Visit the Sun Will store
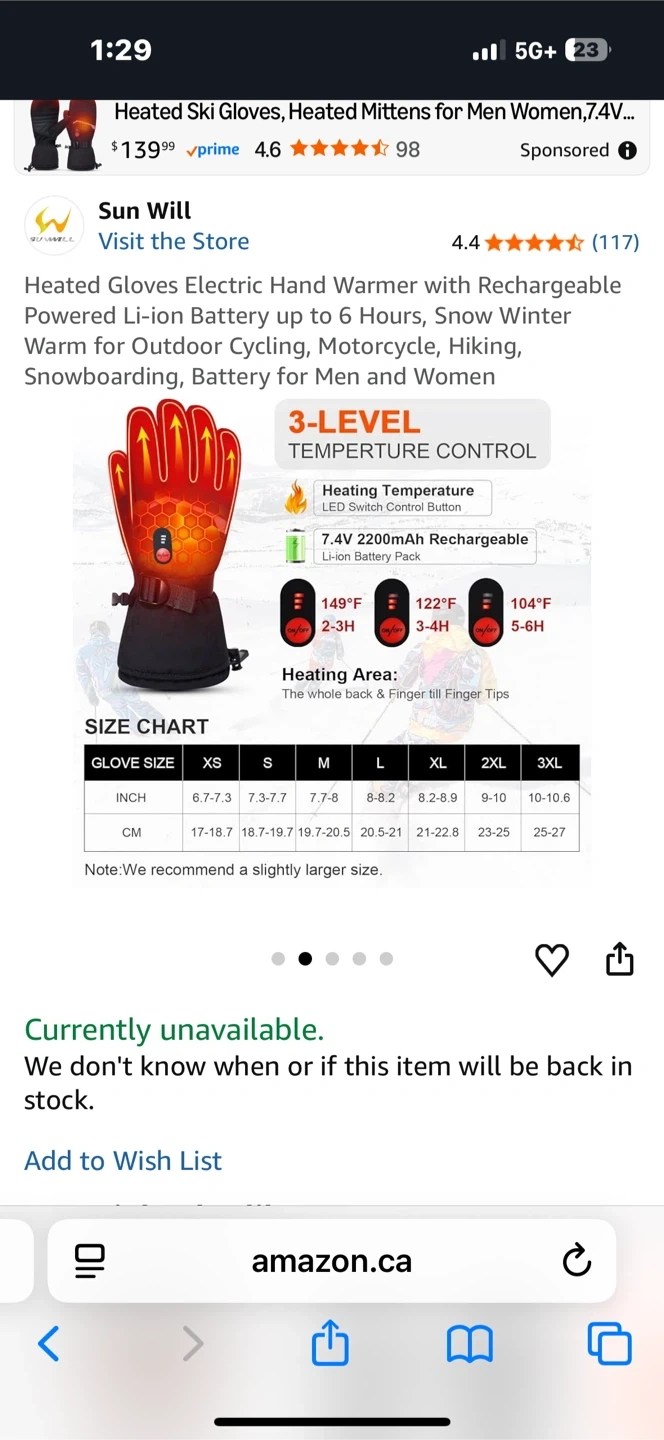 point(173,241)
